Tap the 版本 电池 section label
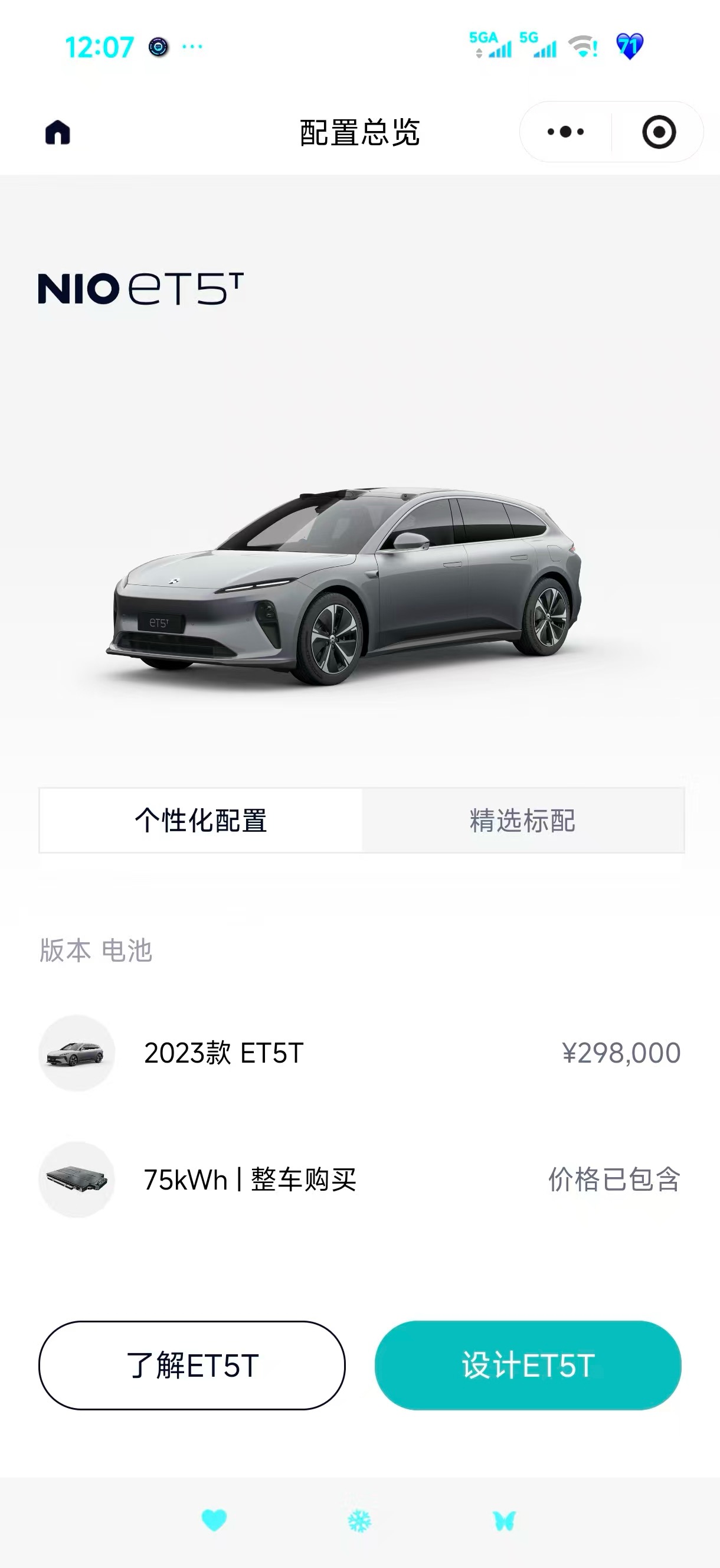The width and height of the screenshot is (720, 1568). click(96, 947)
